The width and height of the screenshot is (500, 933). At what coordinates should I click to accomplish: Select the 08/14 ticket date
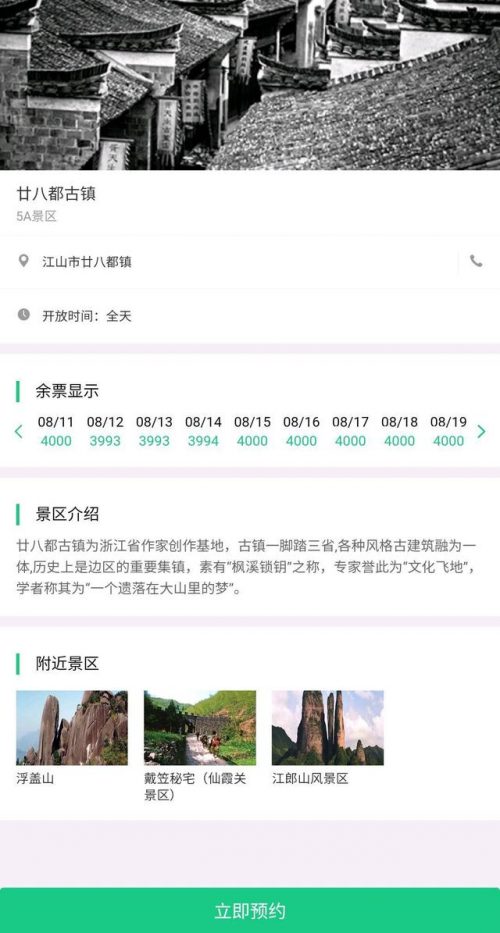click(x=203, y=431)
